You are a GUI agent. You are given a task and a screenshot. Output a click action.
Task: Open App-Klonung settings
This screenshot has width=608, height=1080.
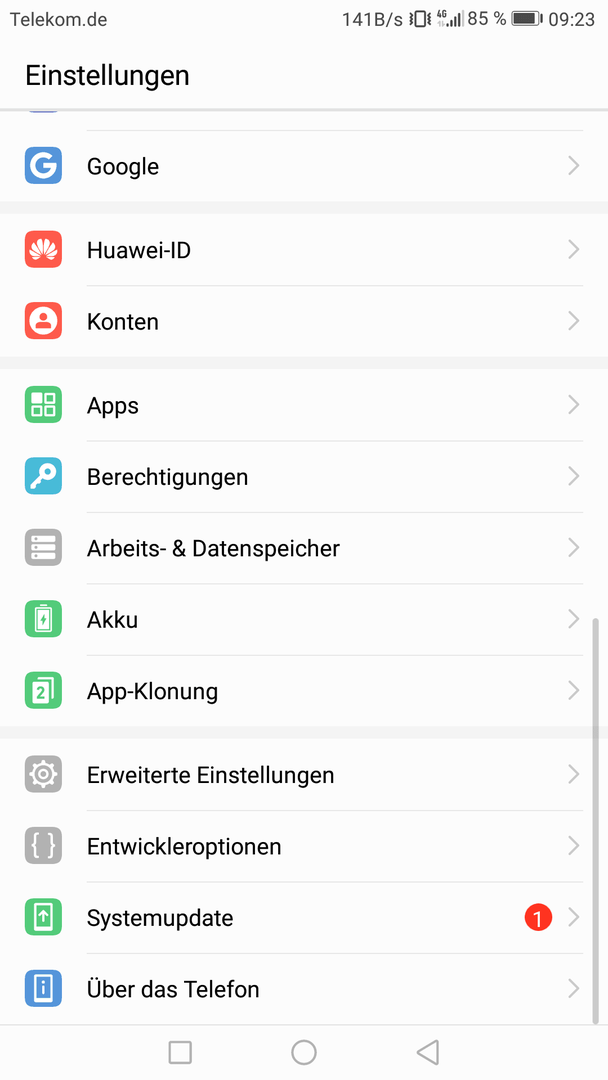304,691
